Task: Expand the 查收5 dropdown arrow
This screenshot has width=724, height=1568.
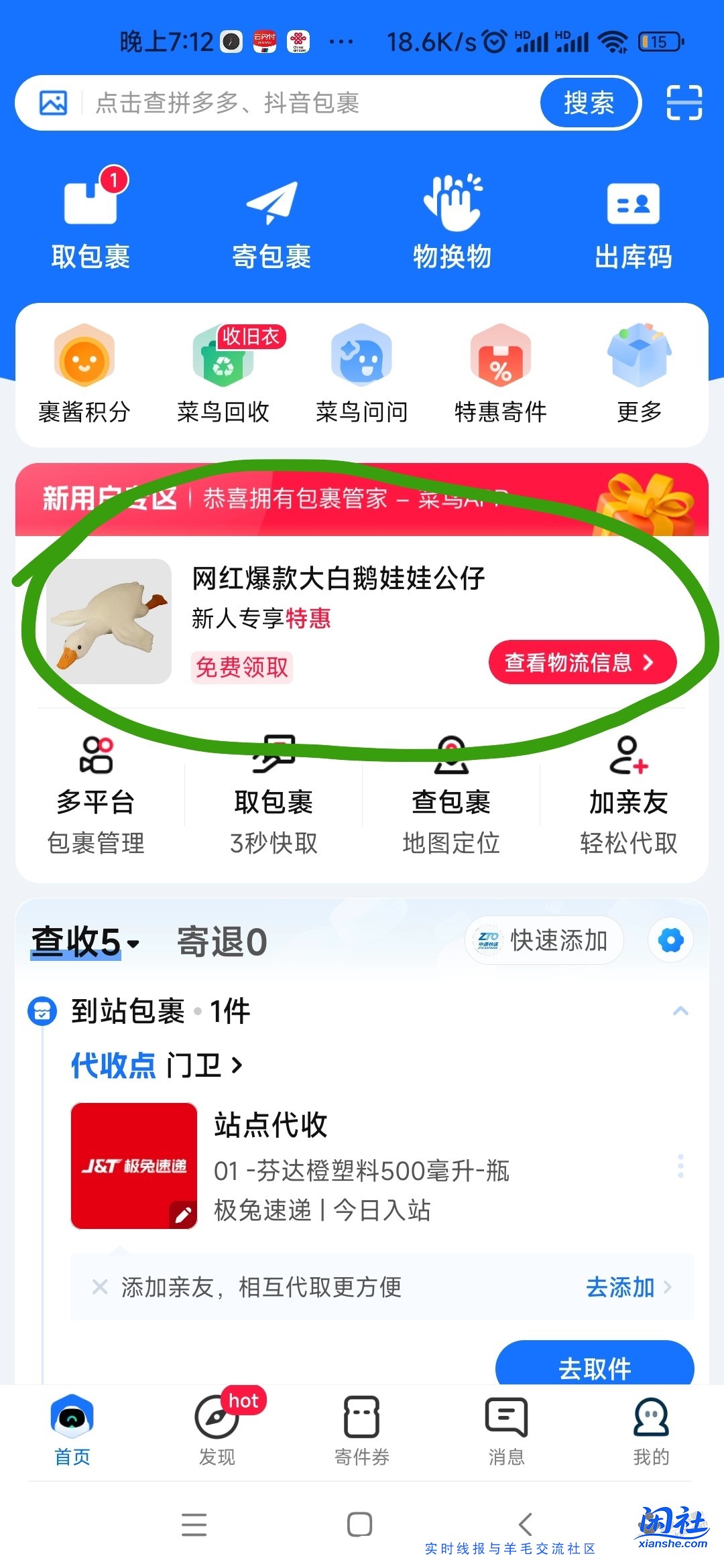Action: pos(133,943)
